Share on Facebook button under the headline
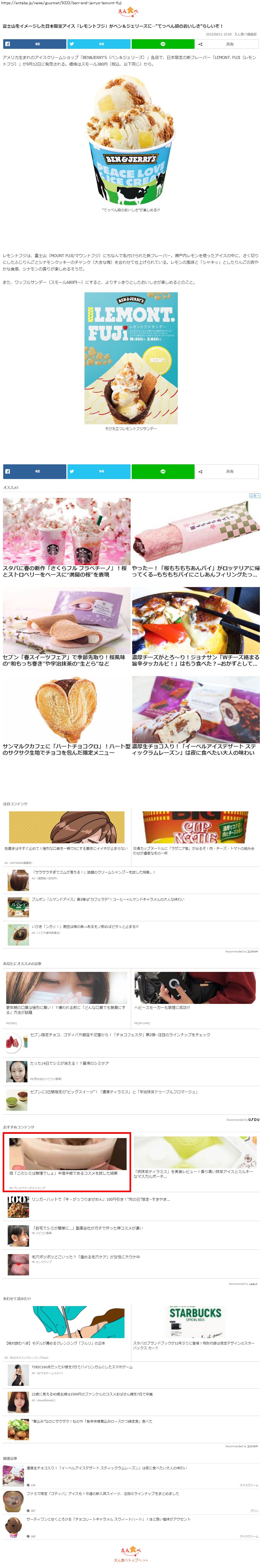The image size is (262, 1568). point(34,44)
